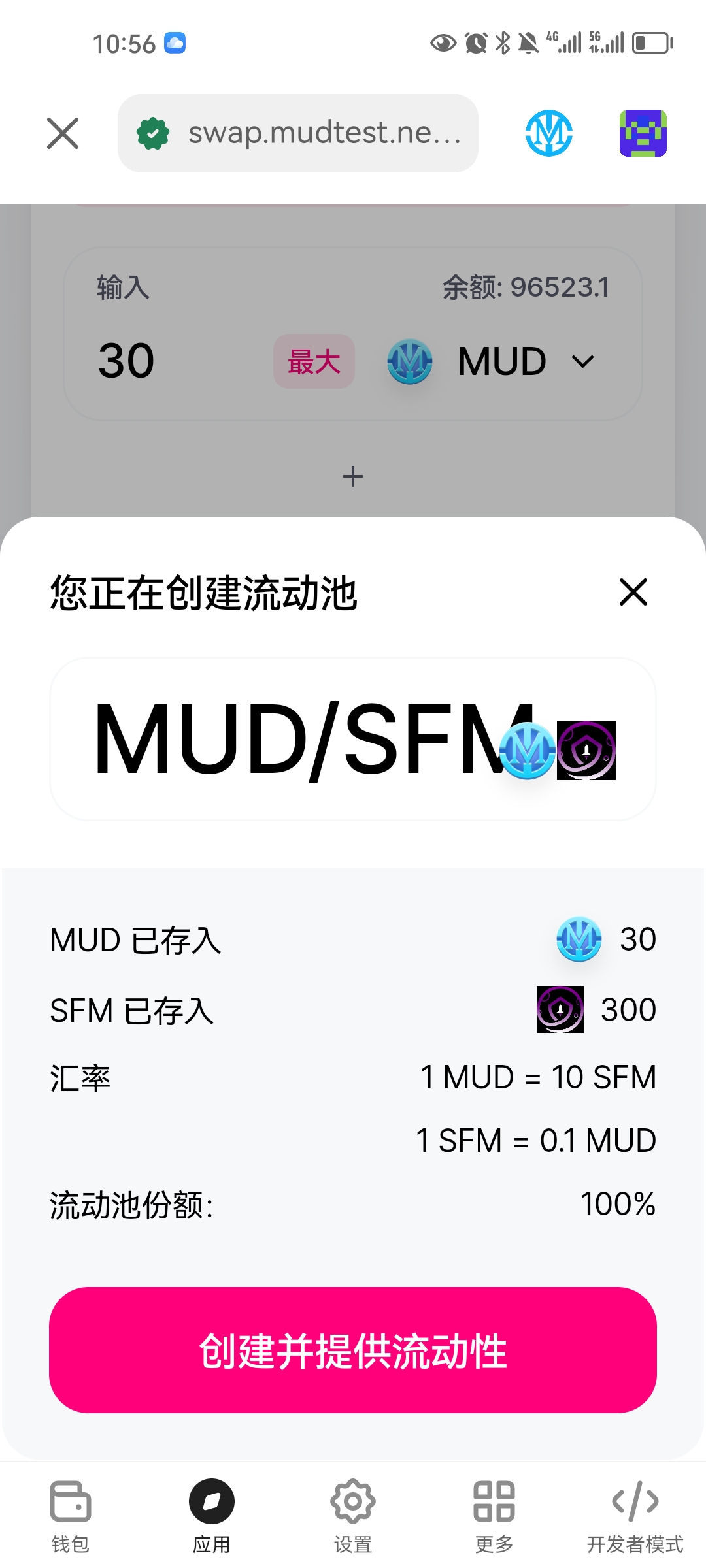
Task: Switch to the 应用 tab
Action: click(211, 1503)
